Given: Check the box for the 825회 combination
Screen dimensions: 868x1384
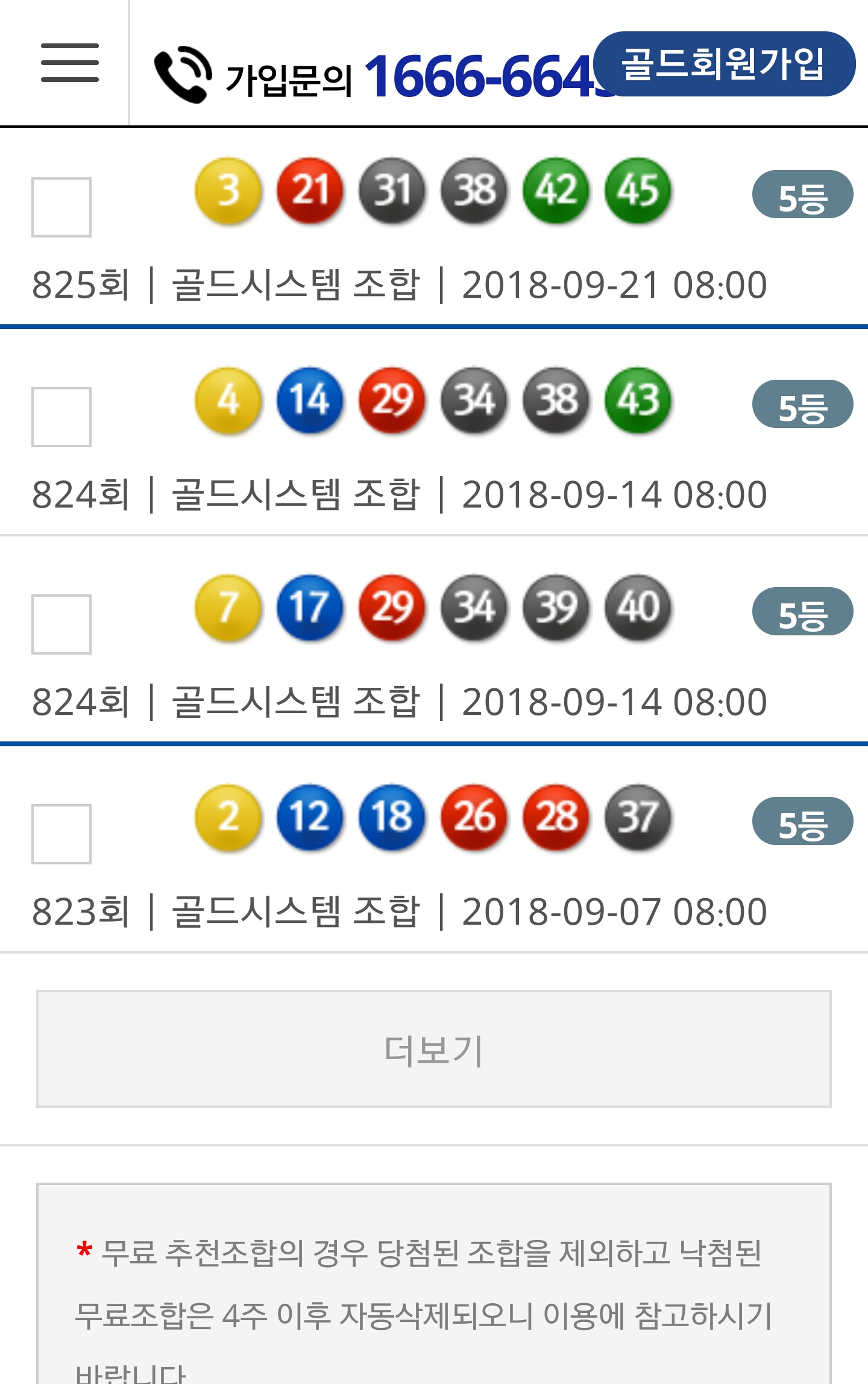Looking at the screenshot, I should point(61,207).
